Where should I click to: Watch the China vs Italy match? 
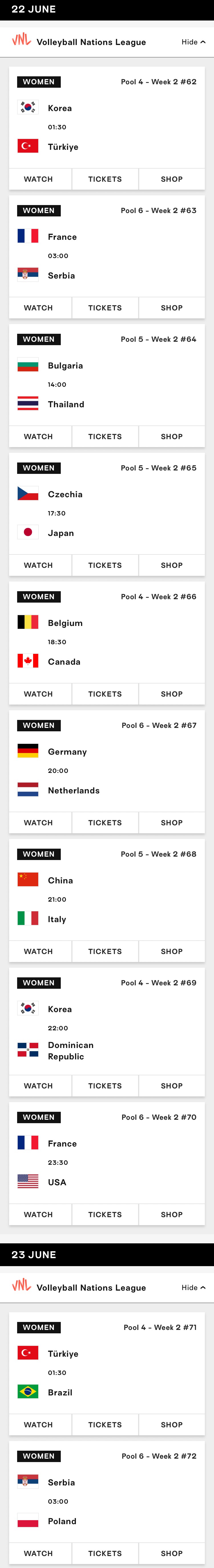(x=39, y=951)
